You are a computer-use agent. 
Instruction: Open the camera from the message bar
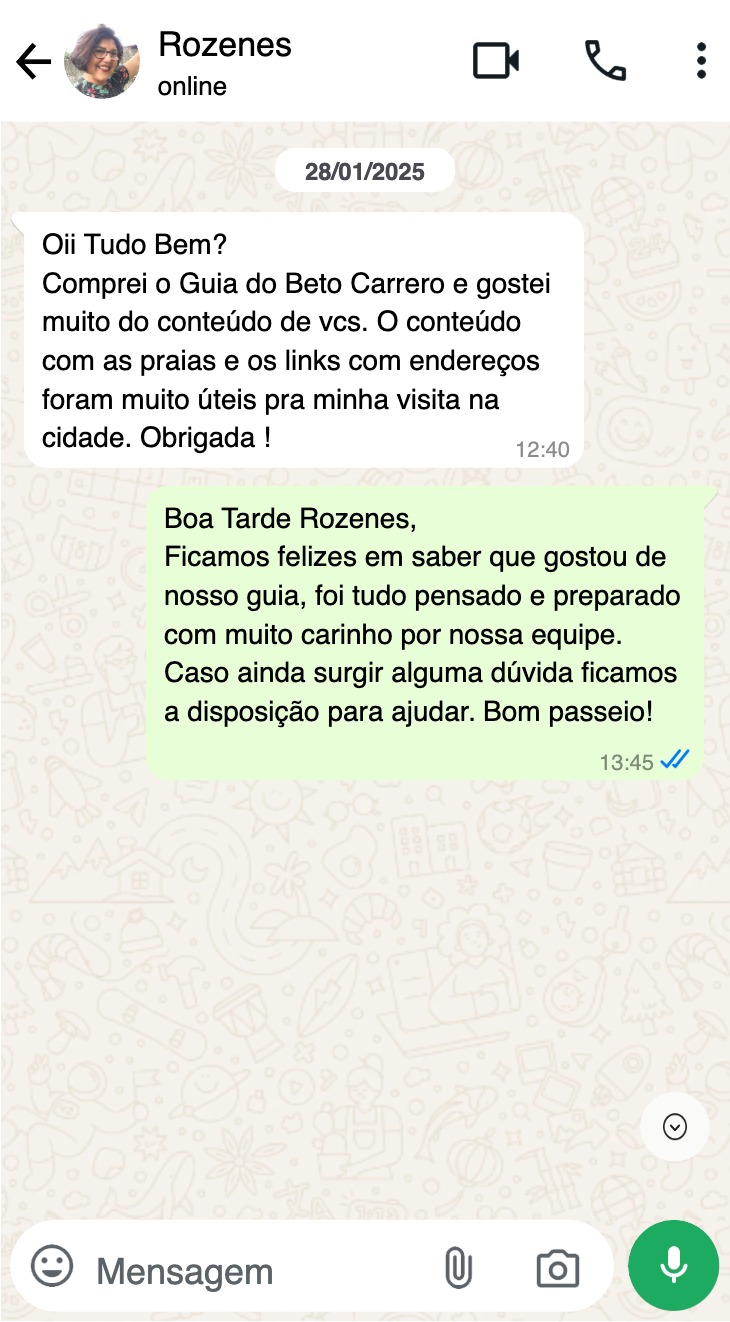pyautogui.click(x=557, y=1268)
